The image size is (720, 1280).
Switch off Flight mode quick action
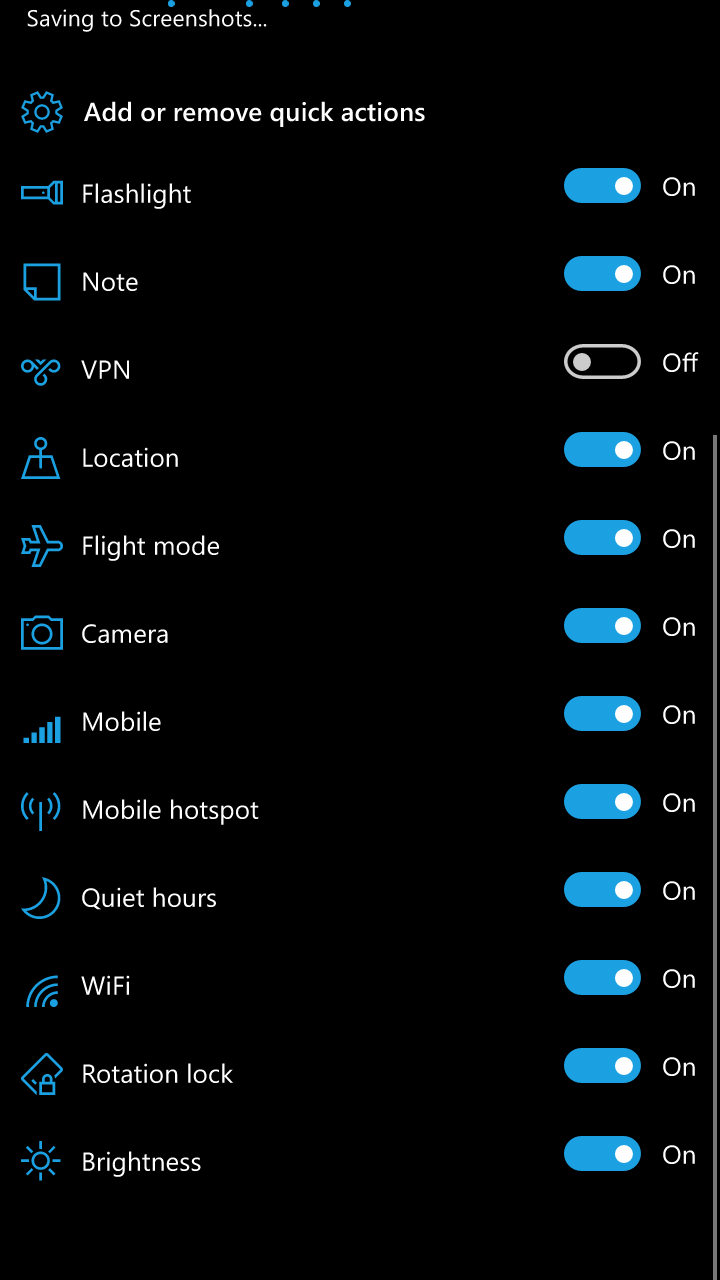(602, 538)
